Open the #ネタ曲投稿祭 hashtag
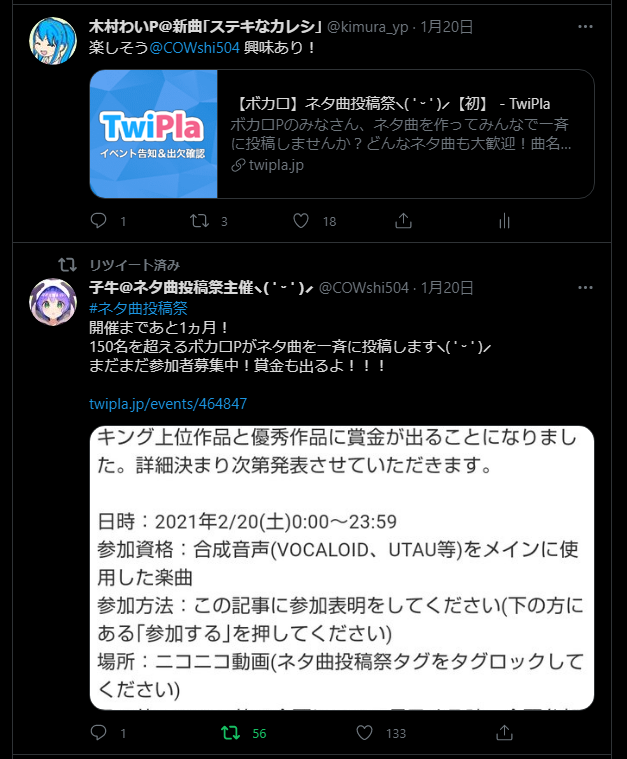 point(138,308)
